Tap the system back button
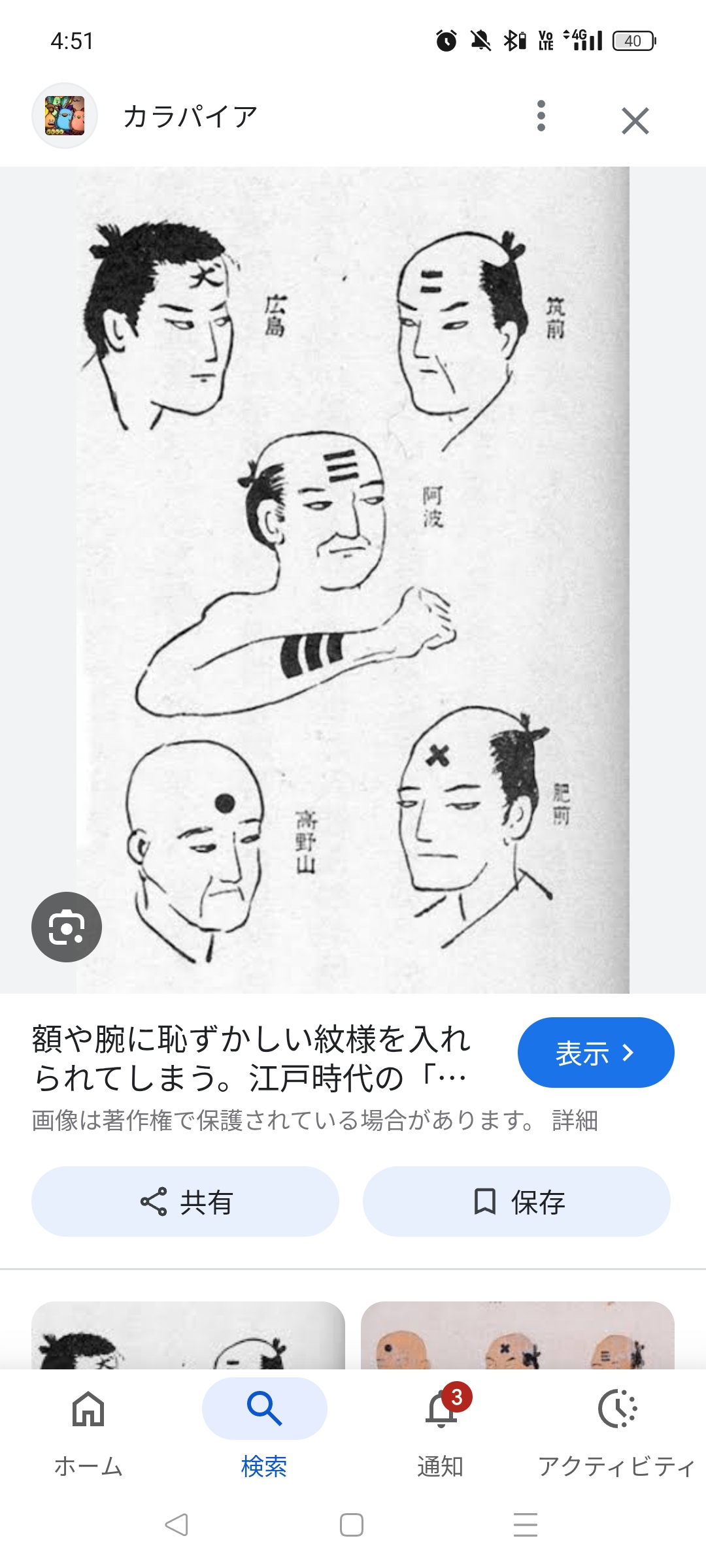Viewport: 706px width, 1568px height. 176,1525
